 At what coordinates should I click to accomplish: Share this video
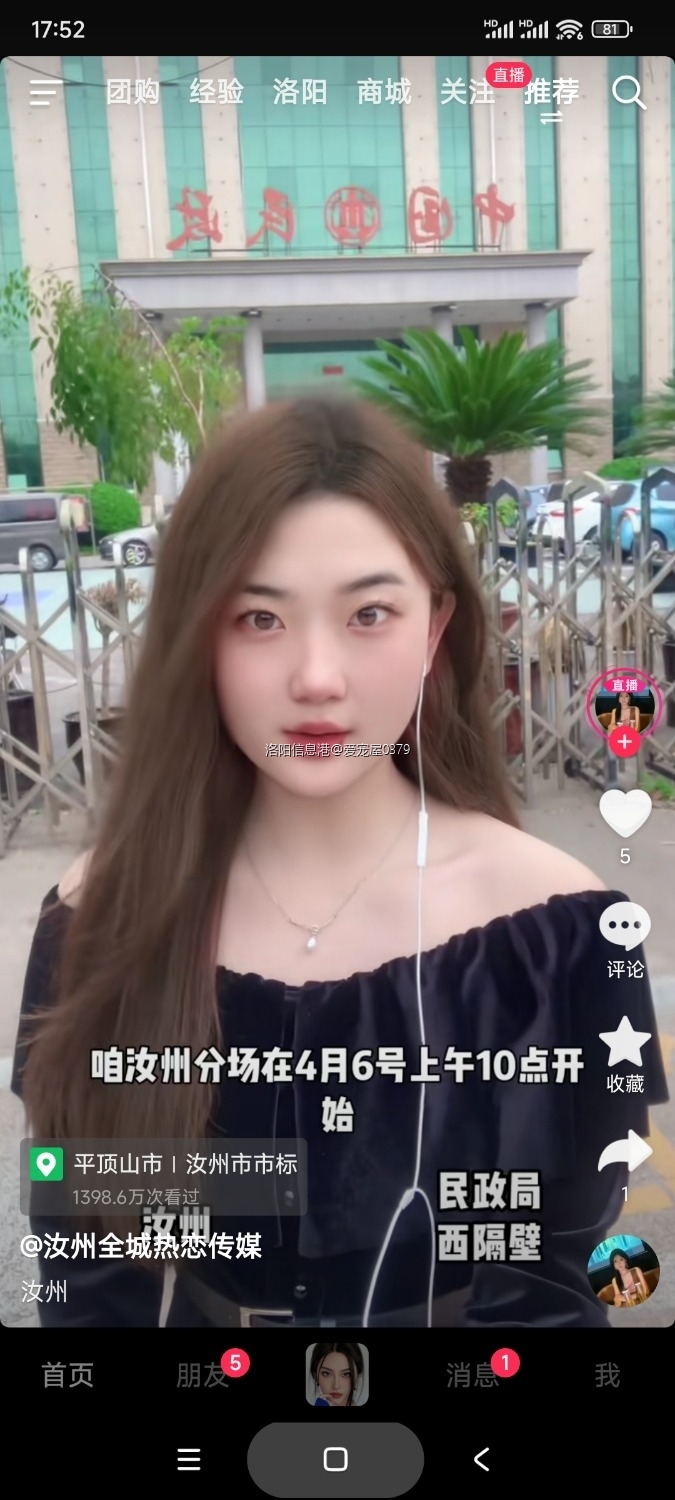(x=625, y=1154)
